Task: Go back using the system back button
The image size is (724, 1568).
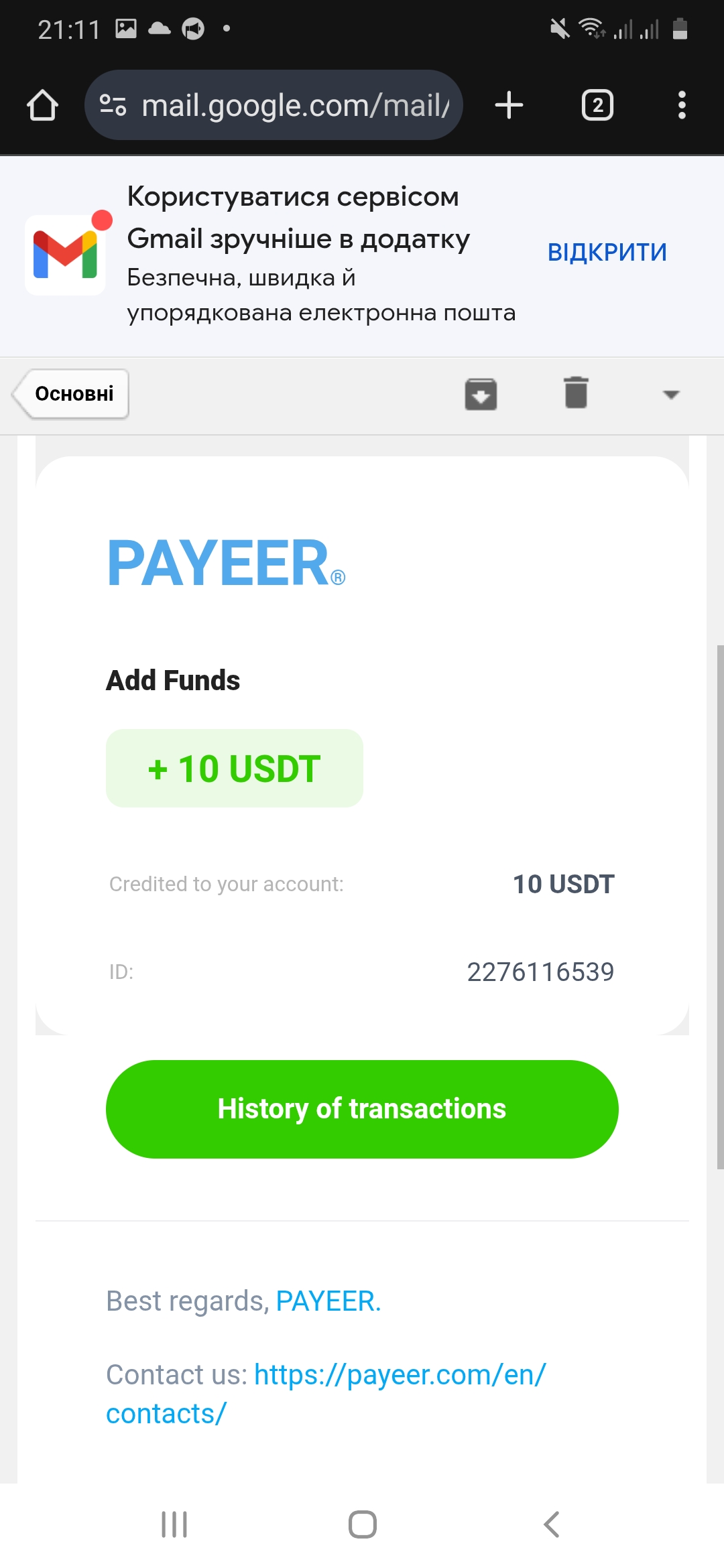Action: 551,1524
